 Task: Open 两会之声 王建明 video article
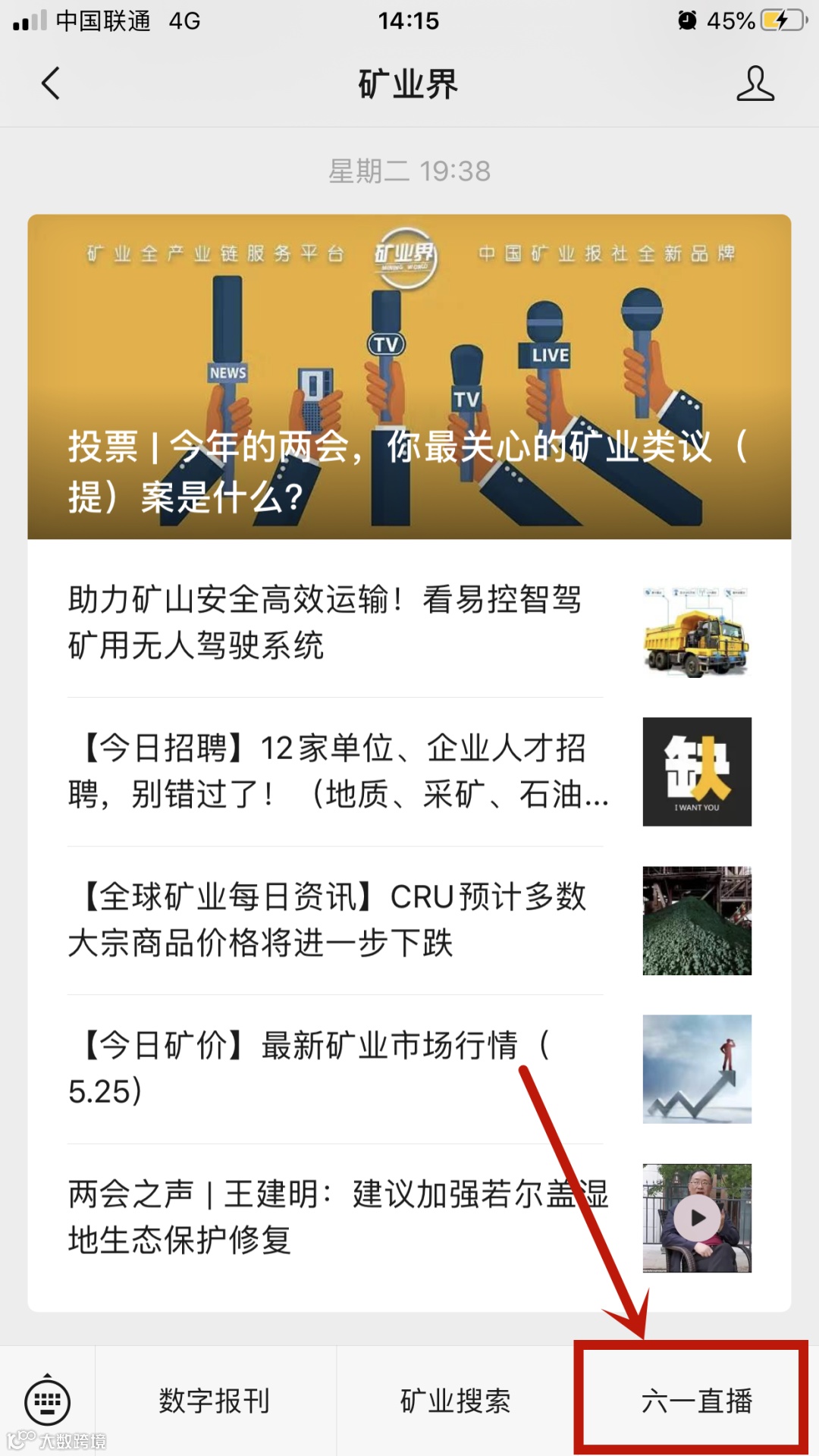coord(337,1217)
